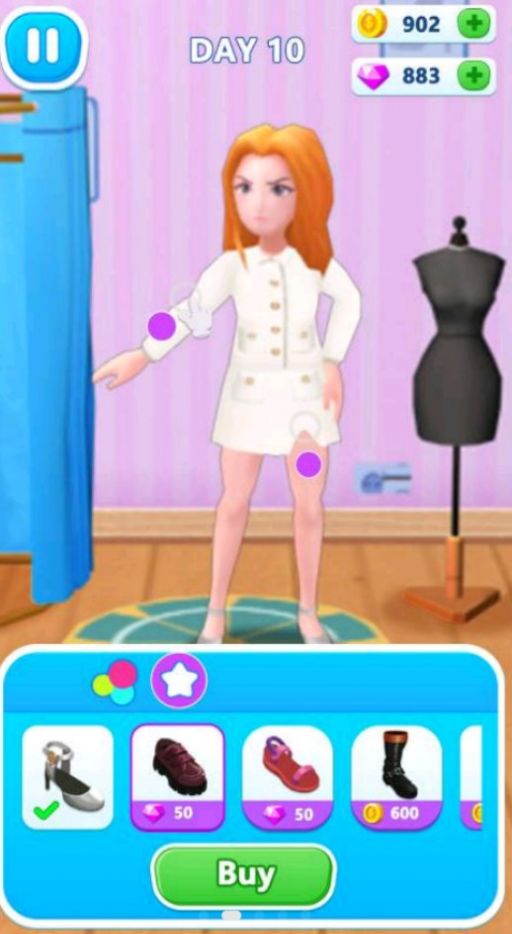The image size is (512, 934).
Task: Pick the red sandal for 50 gems
Action: 288,777
